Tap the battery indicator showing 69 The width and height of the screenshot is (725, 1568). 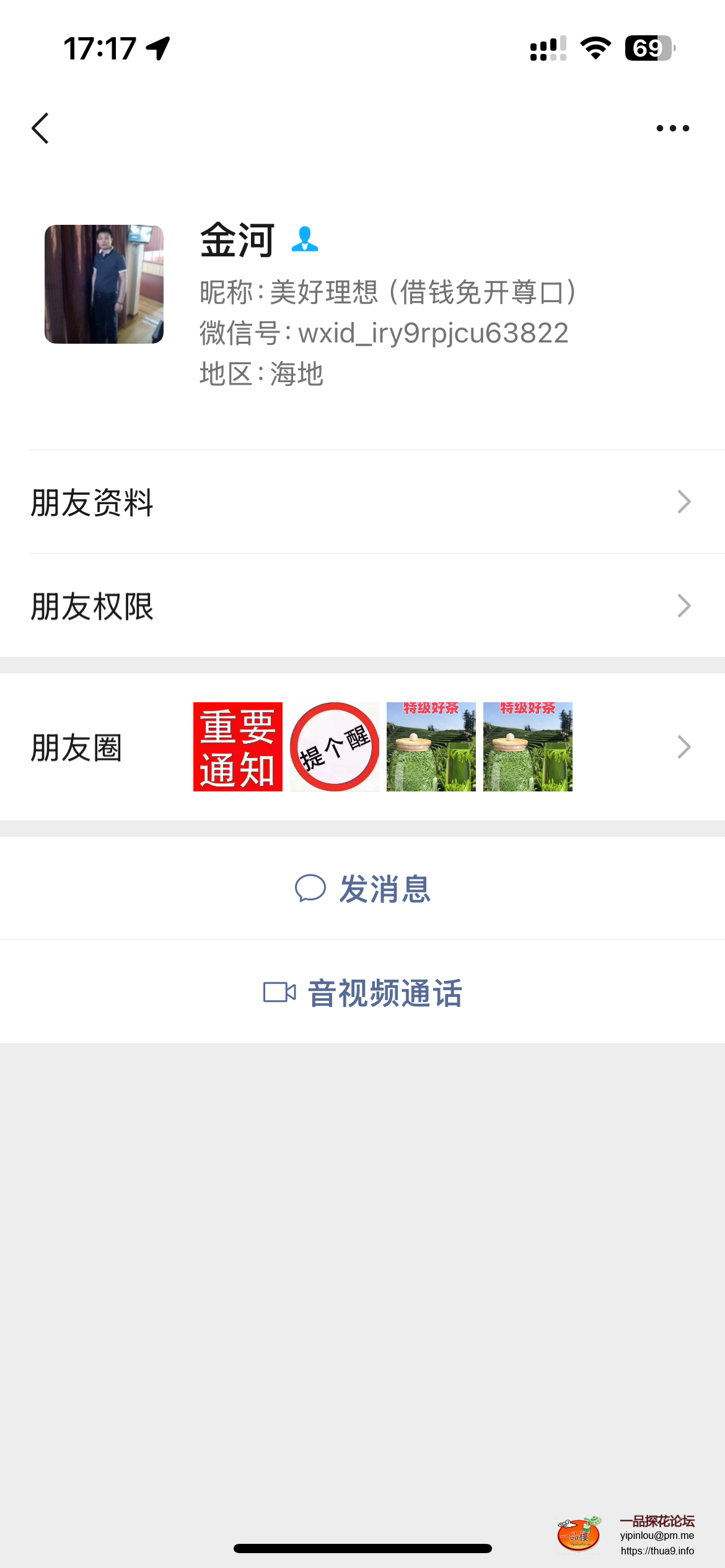click(x=648, y=48)
